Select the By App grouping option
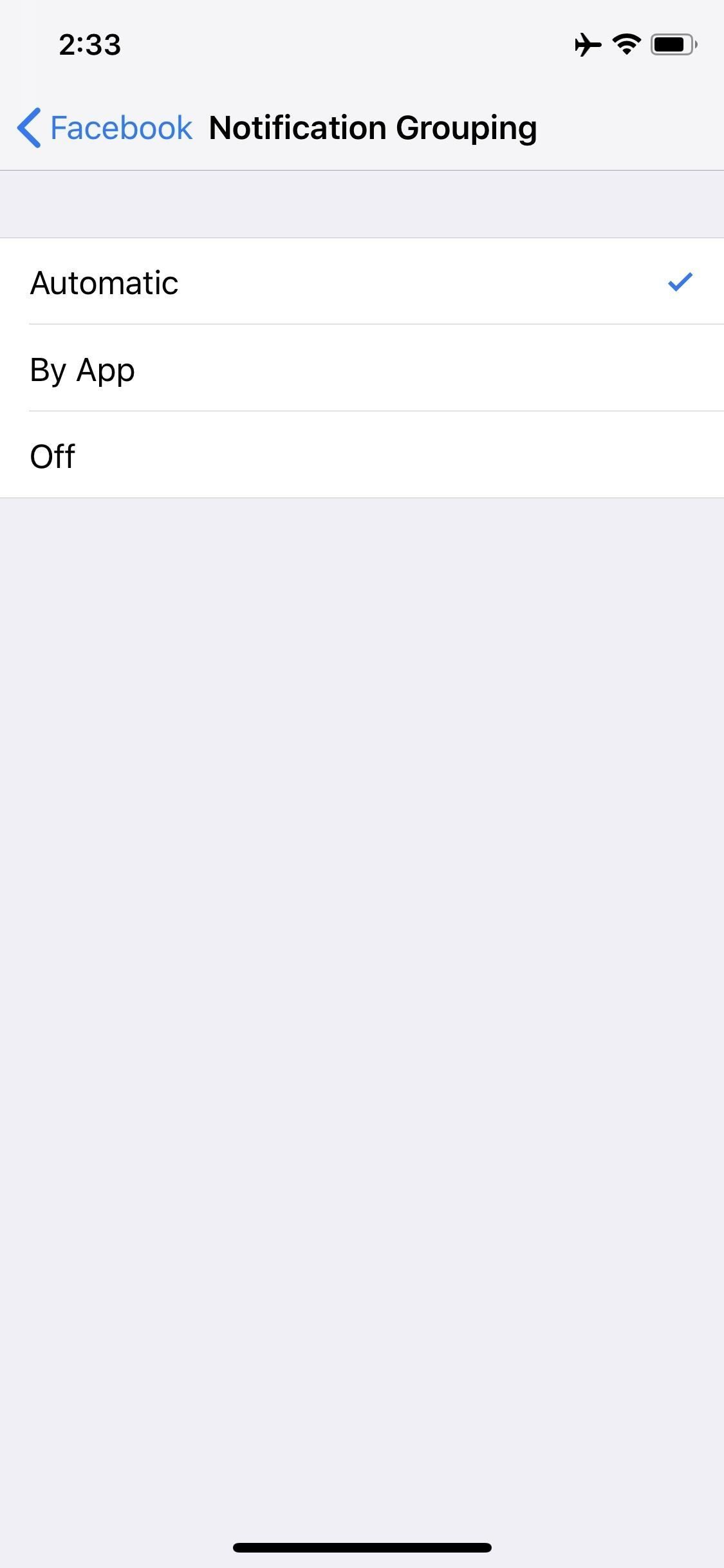Screen dimensions: 724x1568 [257, 369]
